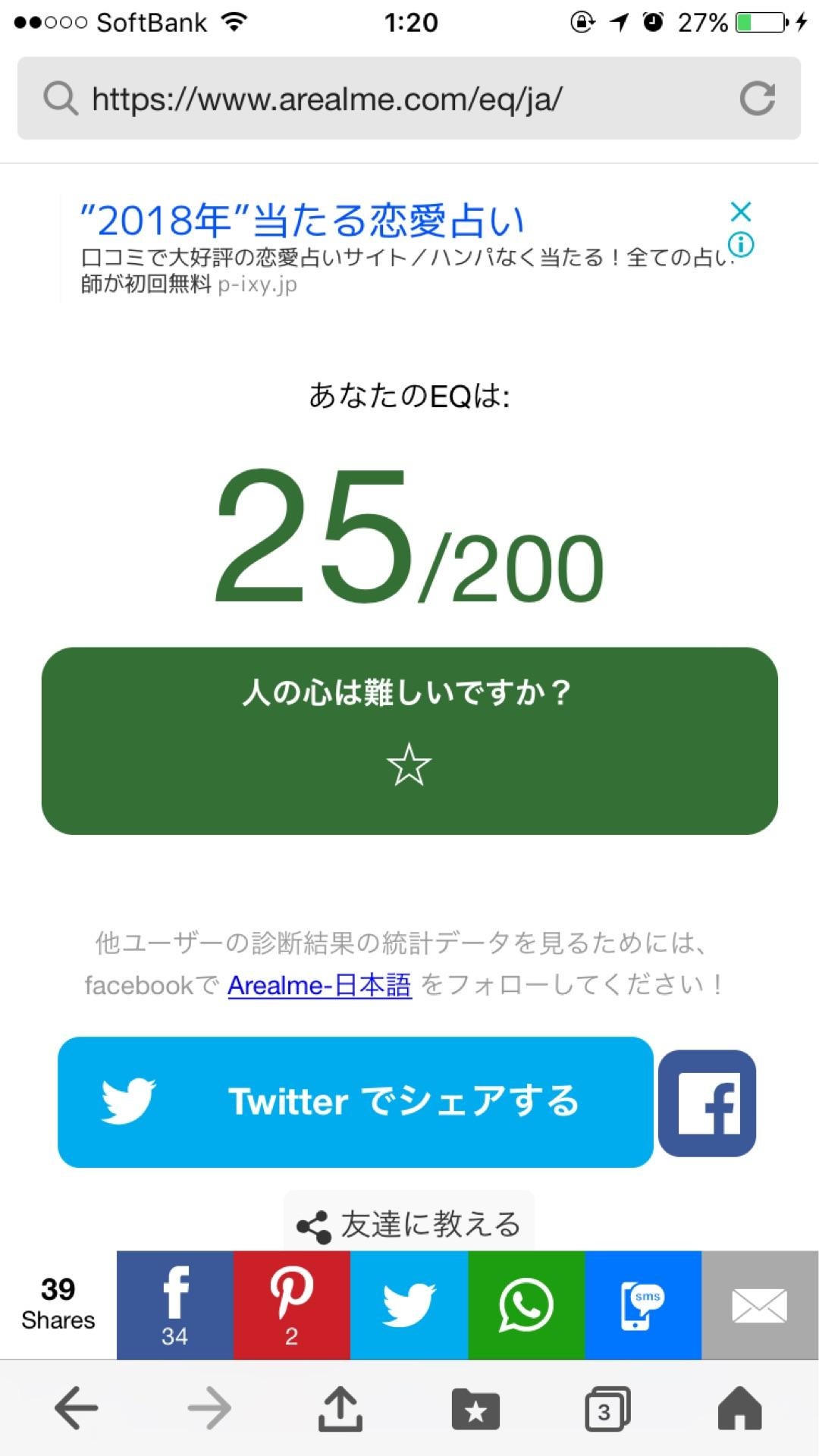Share via WhatsApp

click(526, 1305)
